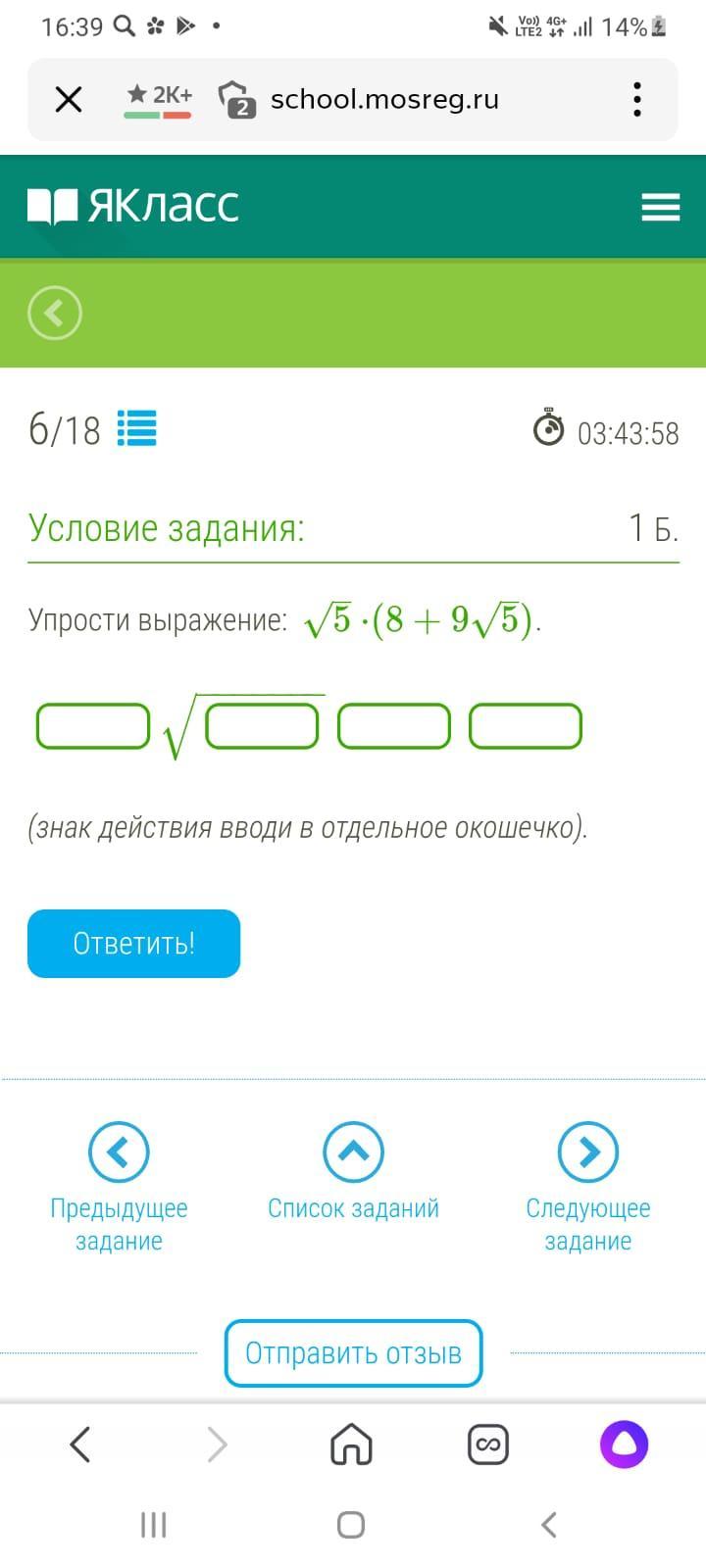Focus the answer box under the root sign
This screenshot has height=1568, width=706.
[x=262, y=726]
